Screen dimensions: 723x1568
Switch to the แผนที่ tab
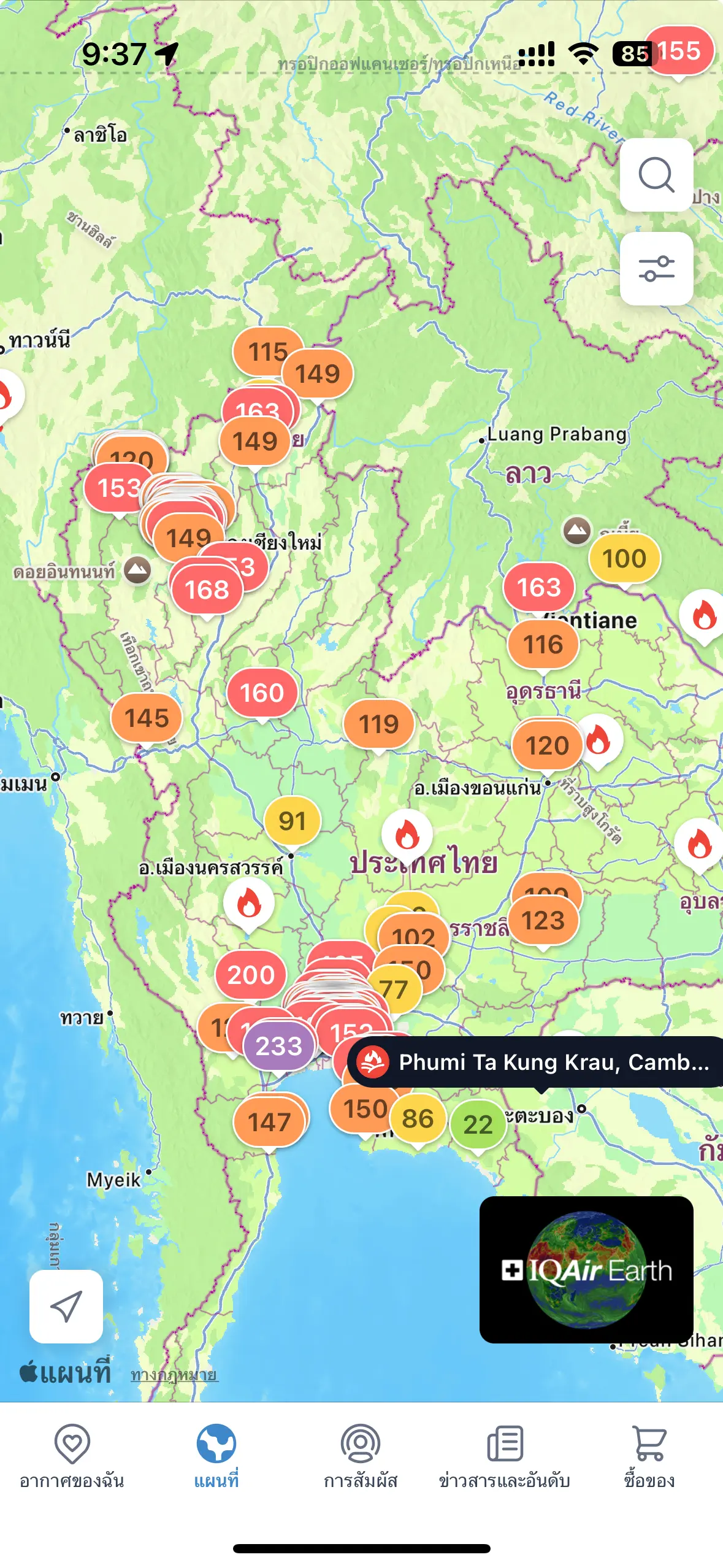pyautogui.click(x=216, y=1456)
